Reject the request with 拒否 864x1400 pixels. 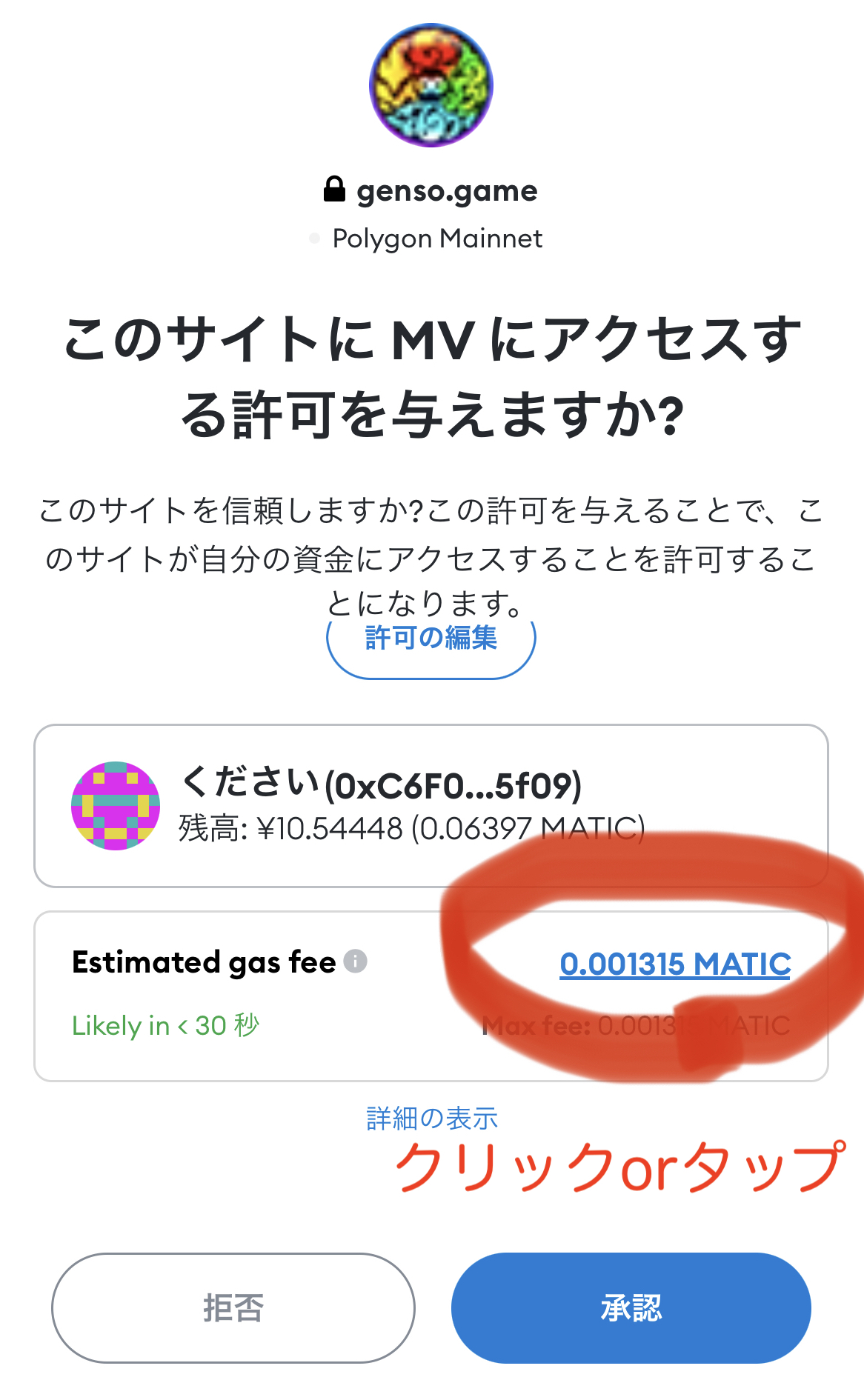(233, 1308)
